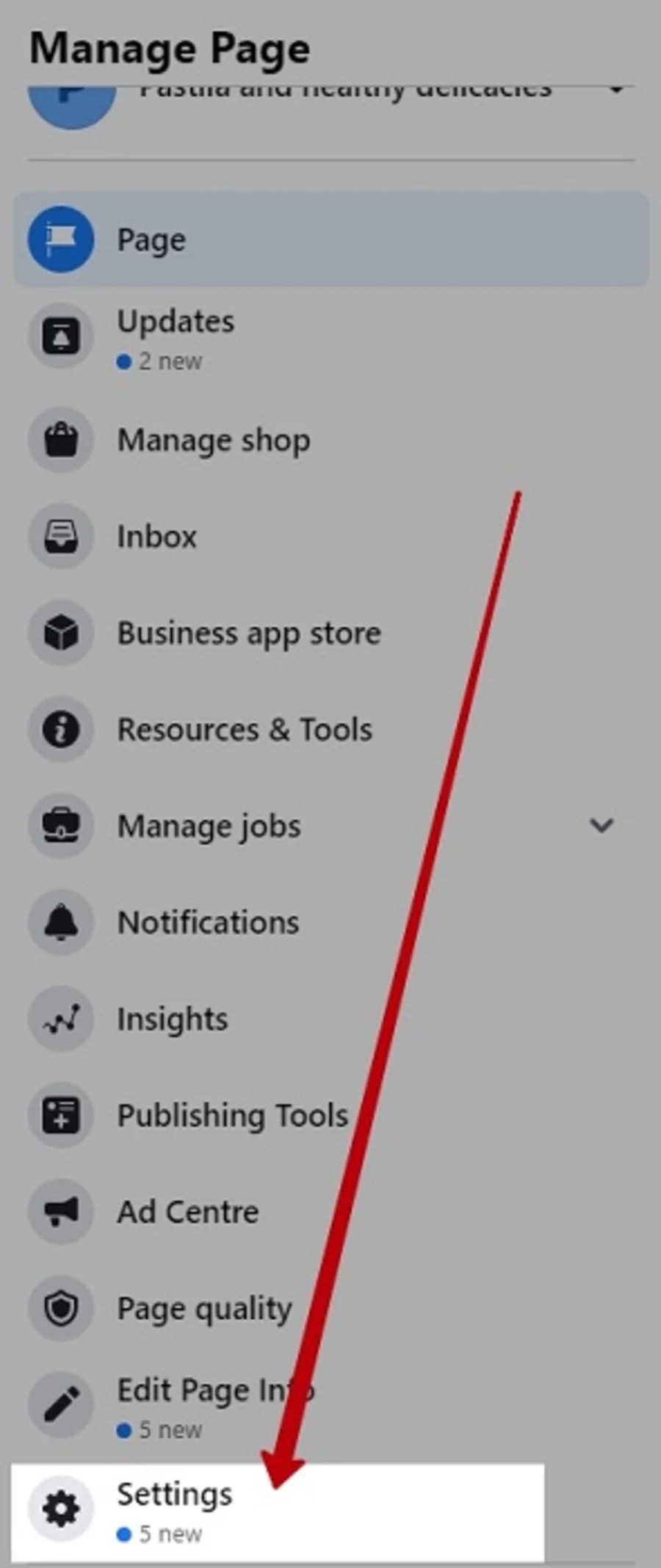This screenshot has width=661, height=1568.
Task: Open Ad Centre
Action: (x=331, y=1212)
